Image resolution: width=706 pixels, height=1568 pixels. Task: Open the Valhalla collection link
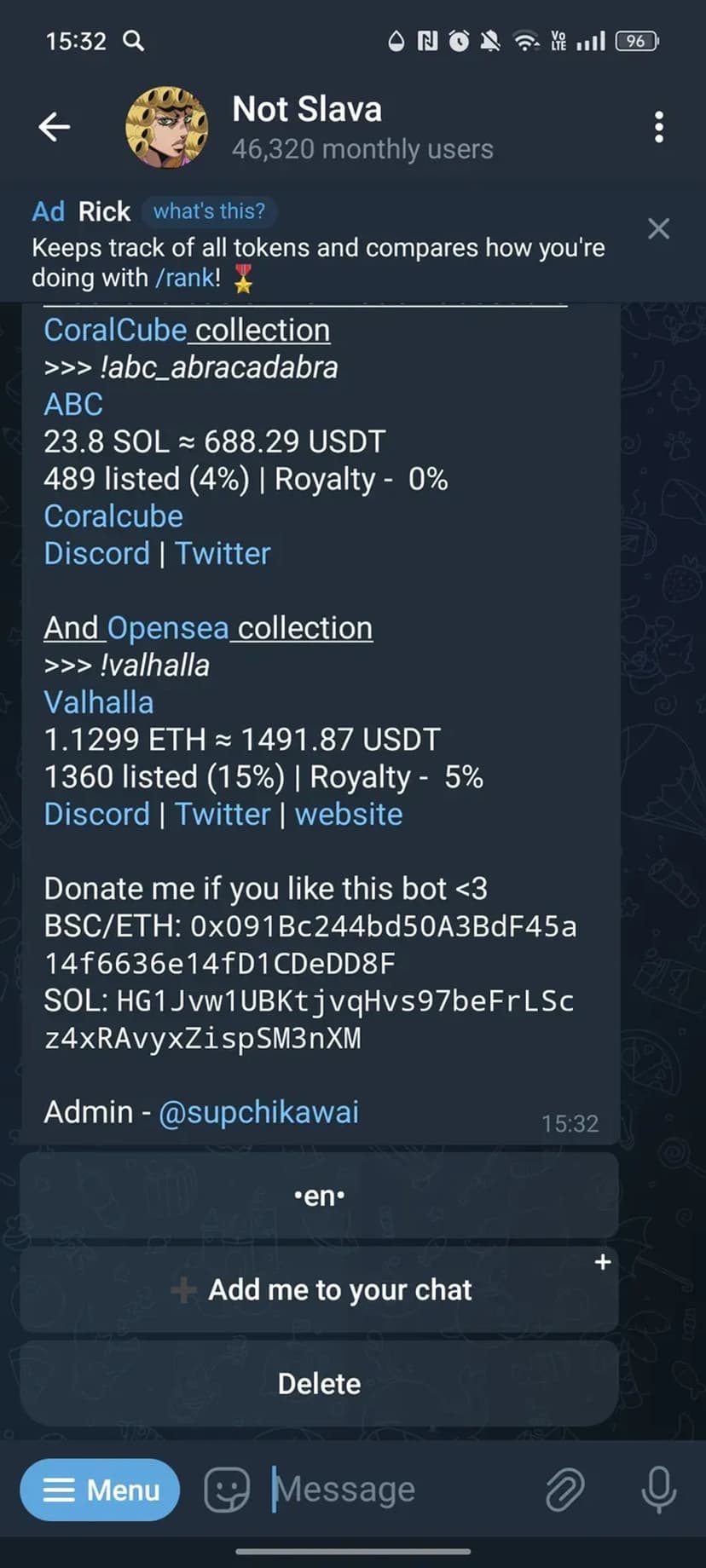click(99, 702)
